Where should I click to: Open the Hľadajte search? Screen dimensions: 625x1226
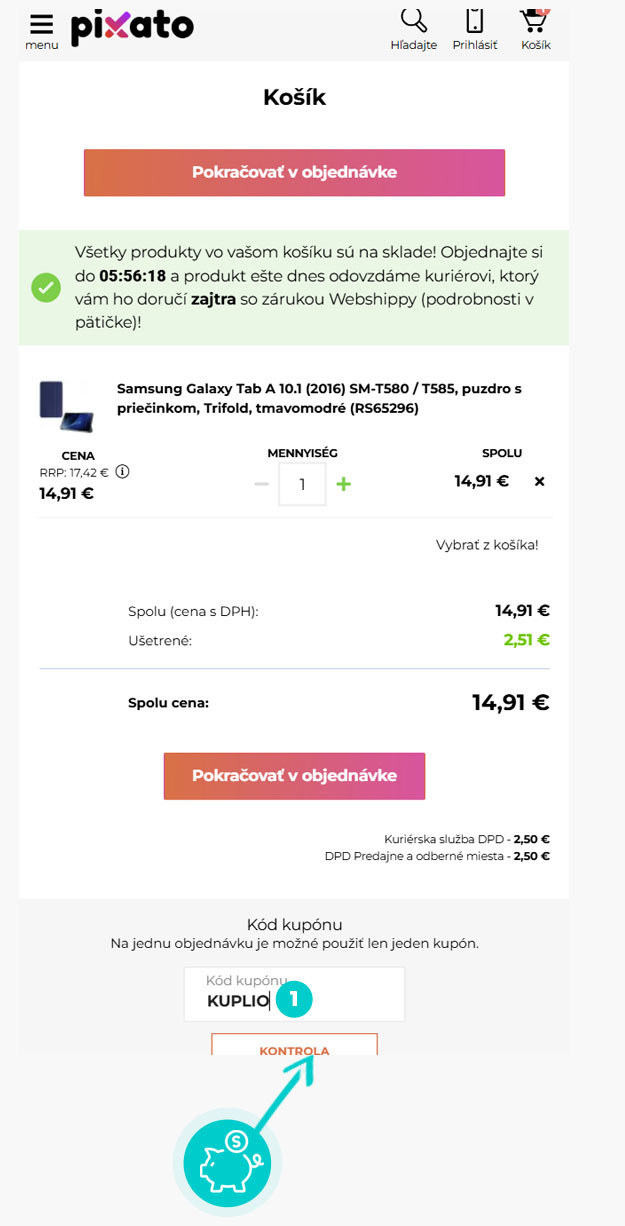(413, 29)
